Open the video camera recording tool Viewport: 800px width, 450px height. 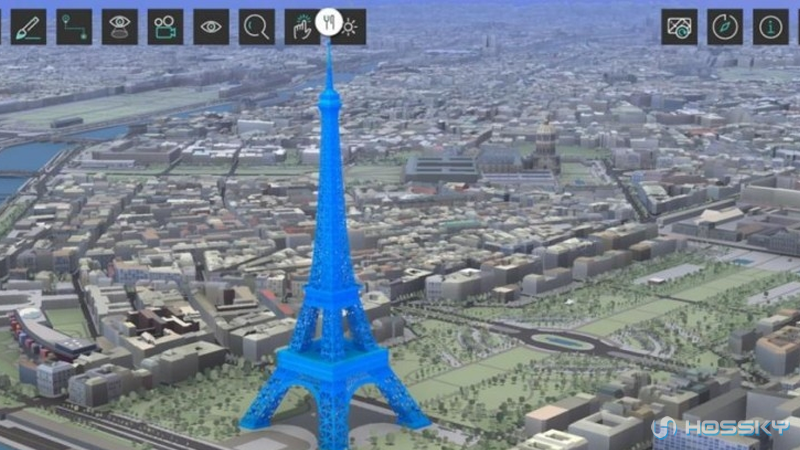point(165,27)
